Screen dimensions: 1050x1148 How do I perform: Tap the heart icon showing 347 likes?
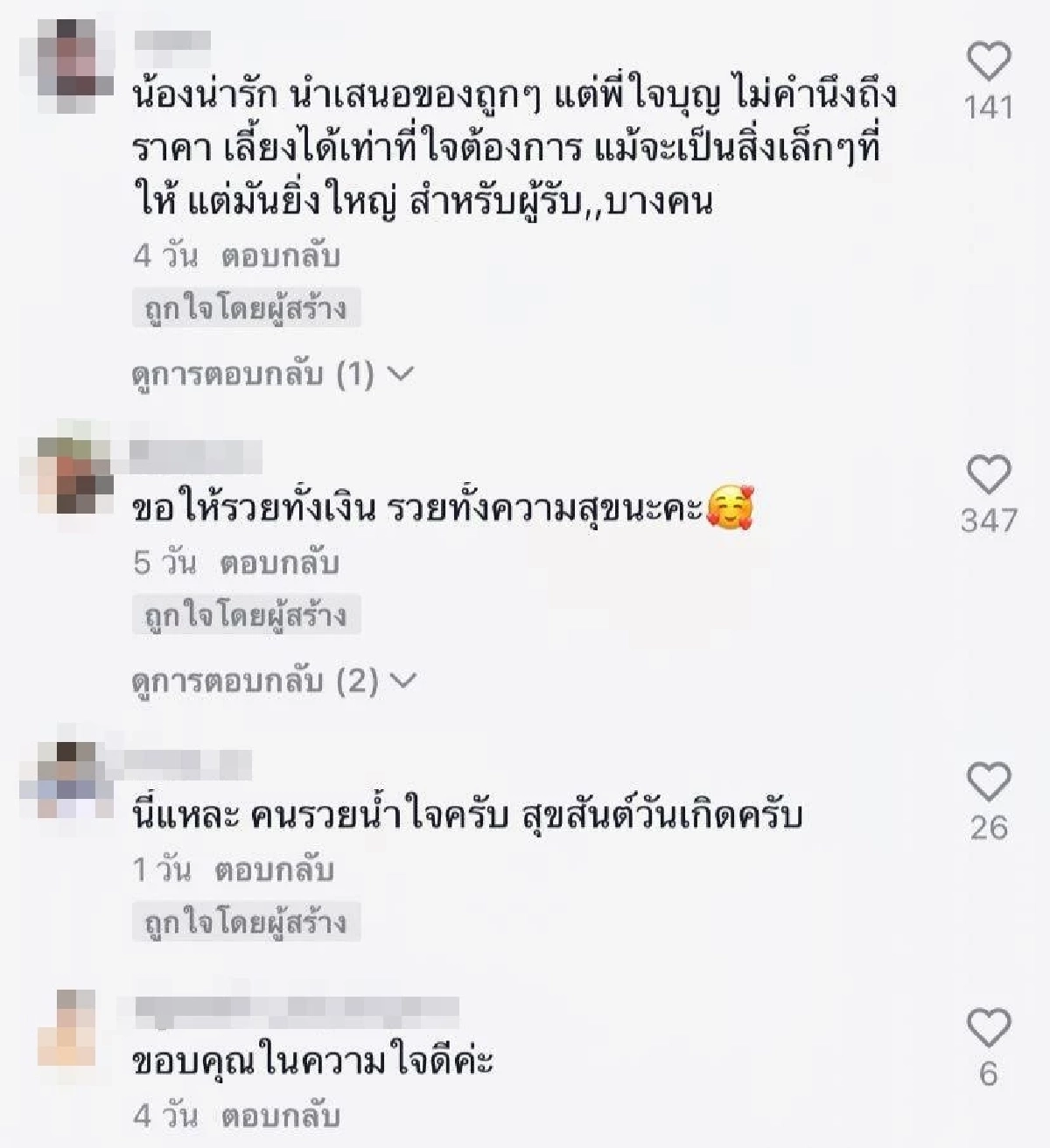click(988, 477)
